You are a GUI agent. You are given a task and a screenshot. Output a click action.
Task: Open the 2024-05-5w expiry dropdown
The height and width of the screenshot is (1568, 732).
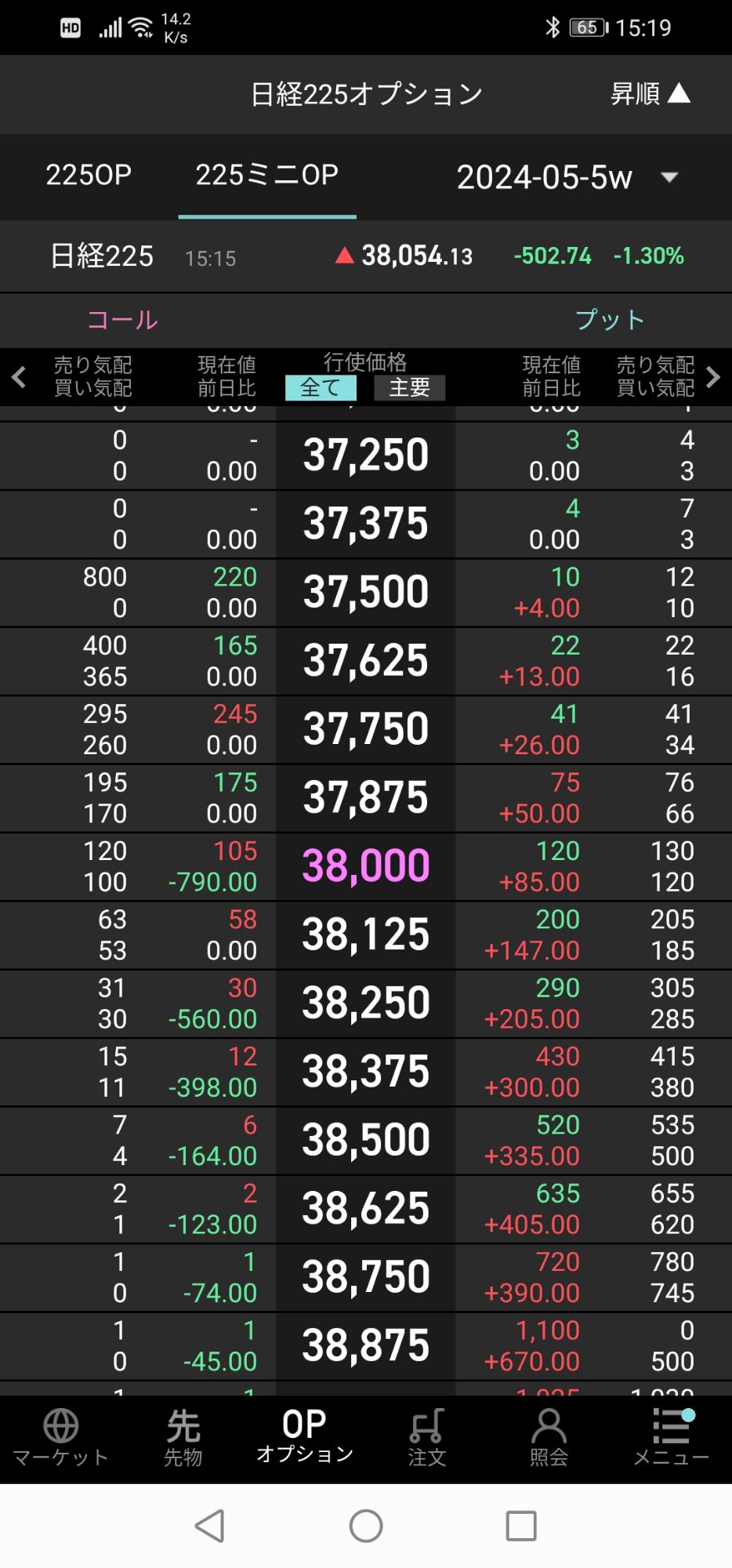(566, 177)
